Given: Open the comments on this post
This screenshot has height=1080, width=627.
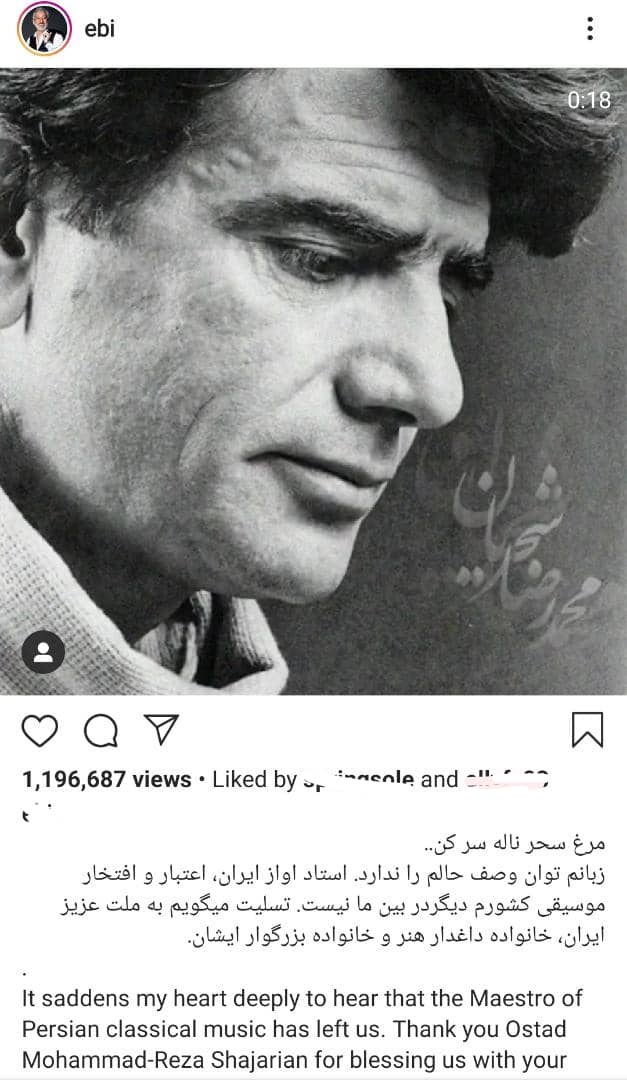Looking at the screenshot, I should [101, 731].
